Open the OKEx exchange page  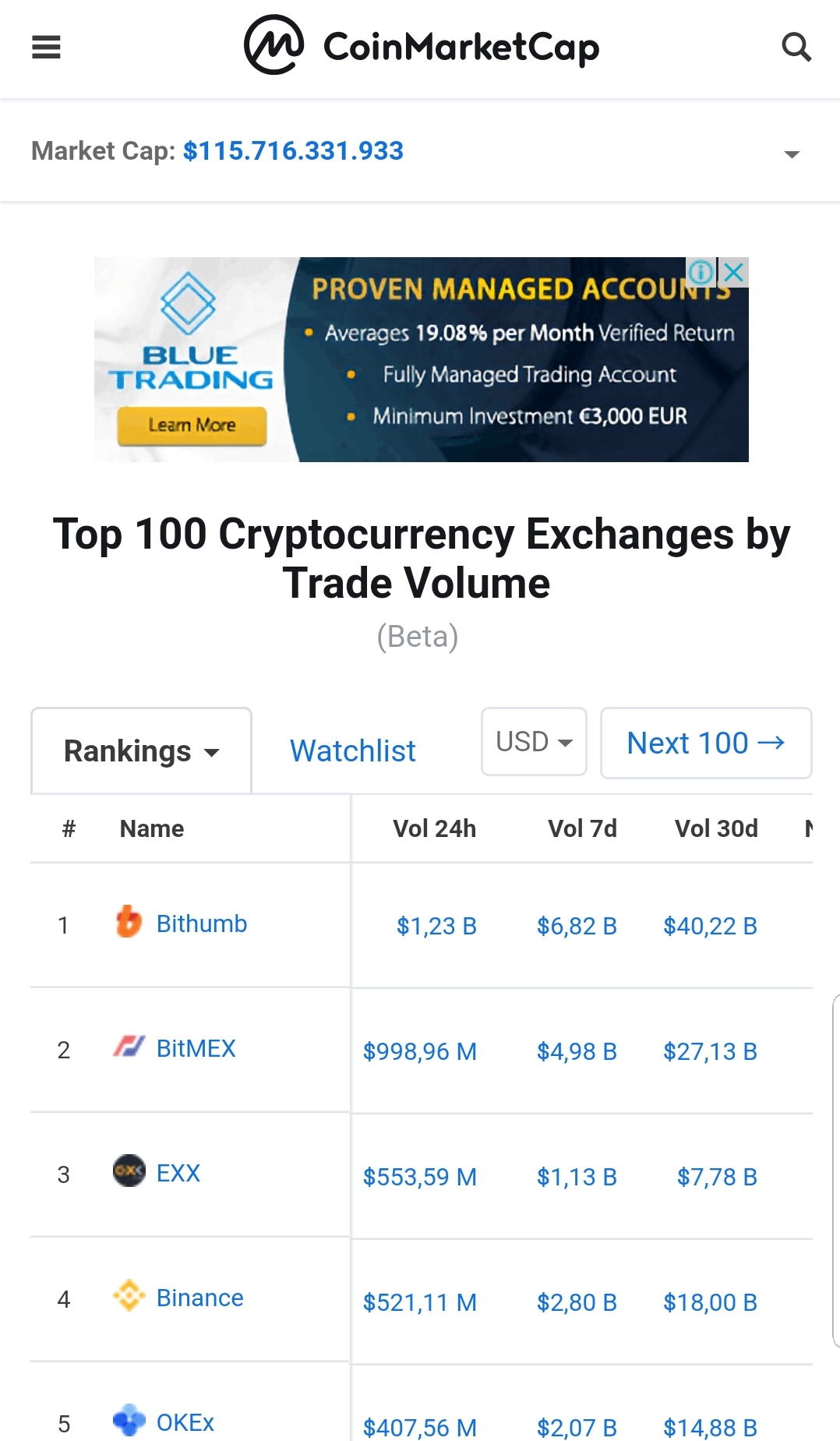click(185, 1422)
